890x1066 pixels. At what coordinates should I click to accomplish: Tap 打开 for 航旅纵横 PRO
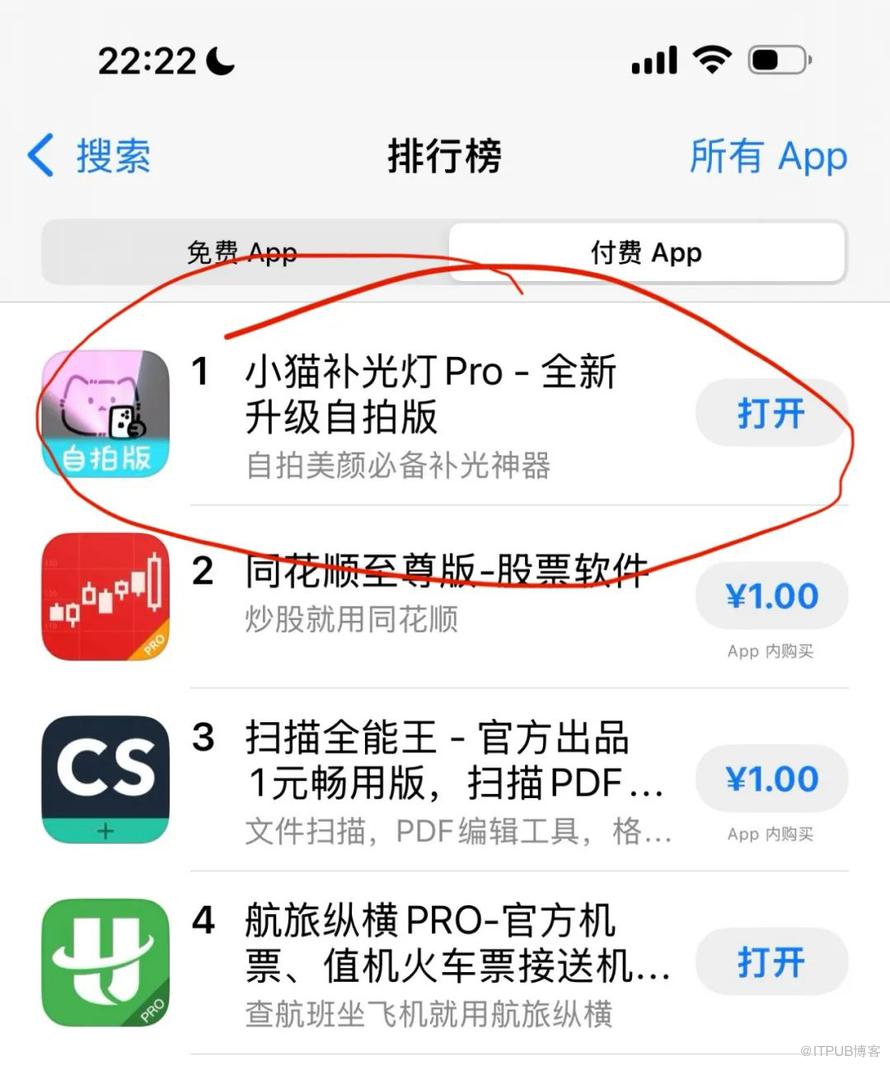pos(771,963)
